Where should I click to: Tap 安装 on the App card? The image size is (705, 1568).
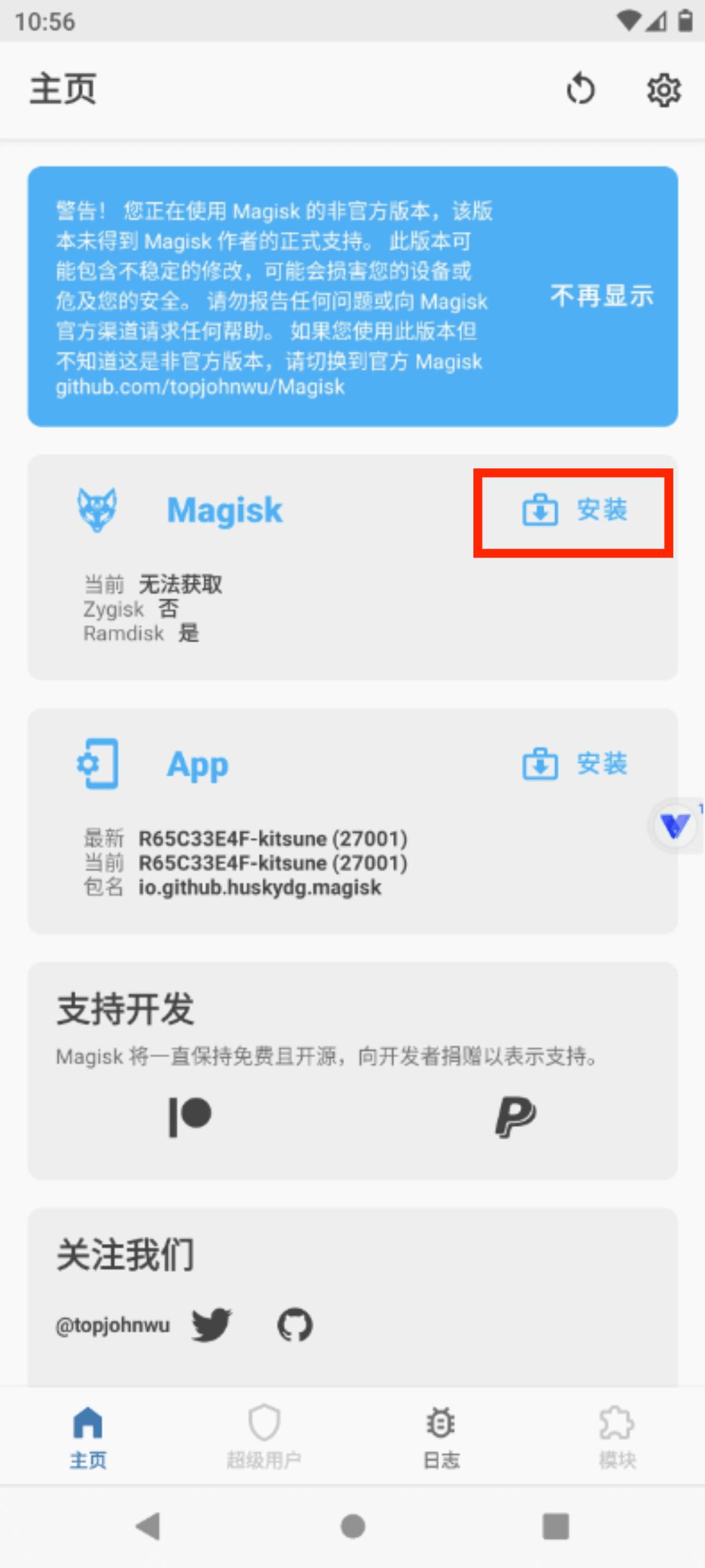click(x=574, y=764)
